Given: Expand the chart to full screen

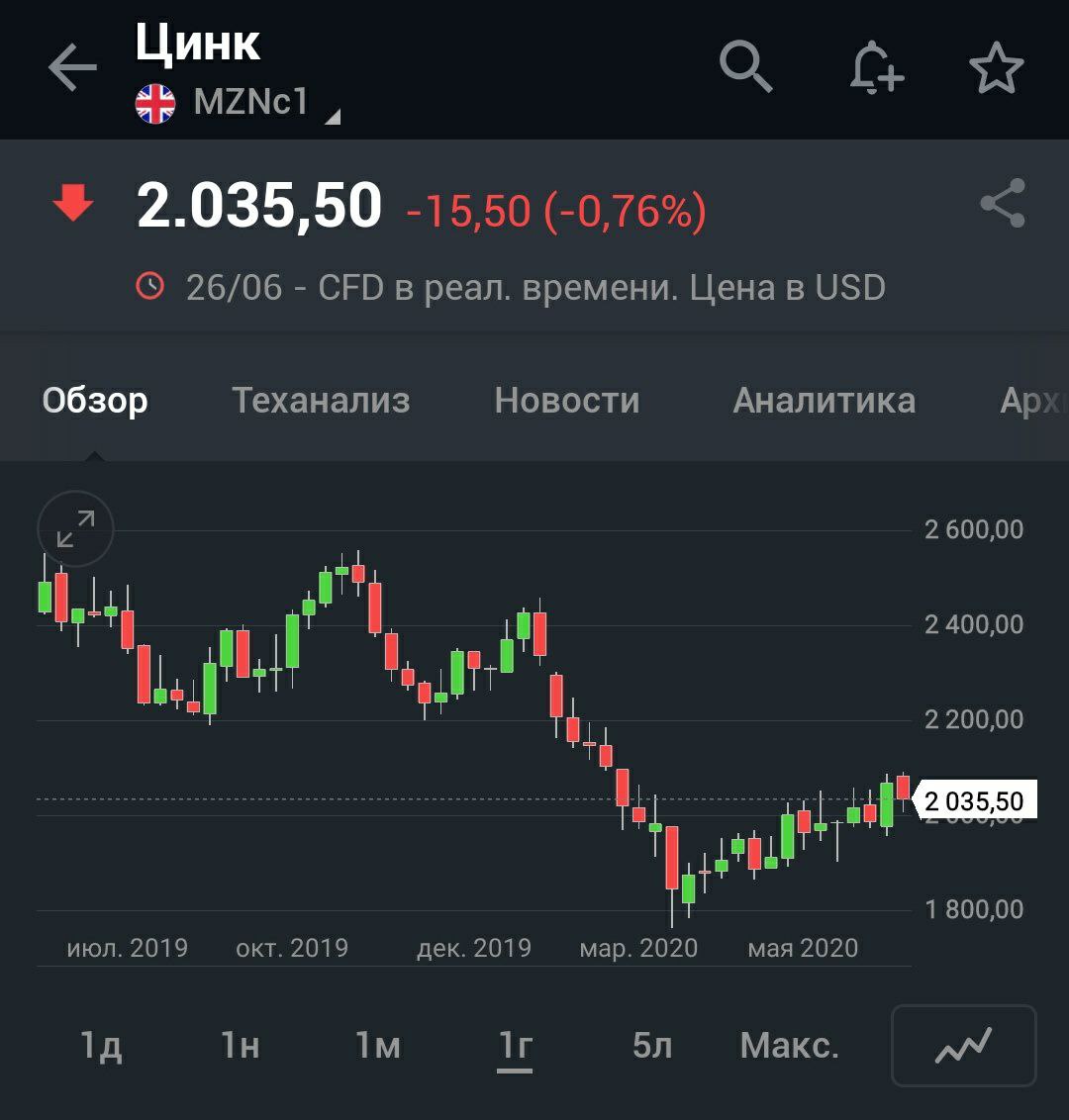Looking at the screenshot, I should [75, 529].
